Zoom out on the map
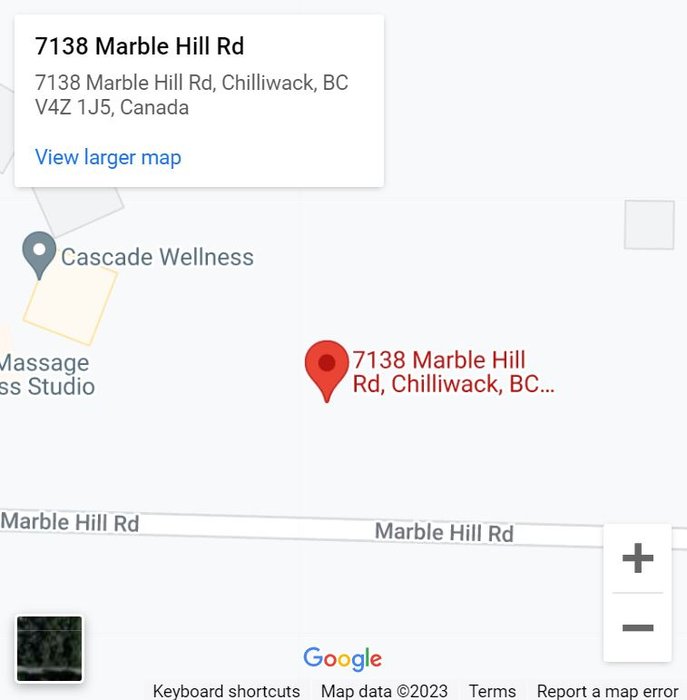This screenshot has width=687, height=700. 637,628
